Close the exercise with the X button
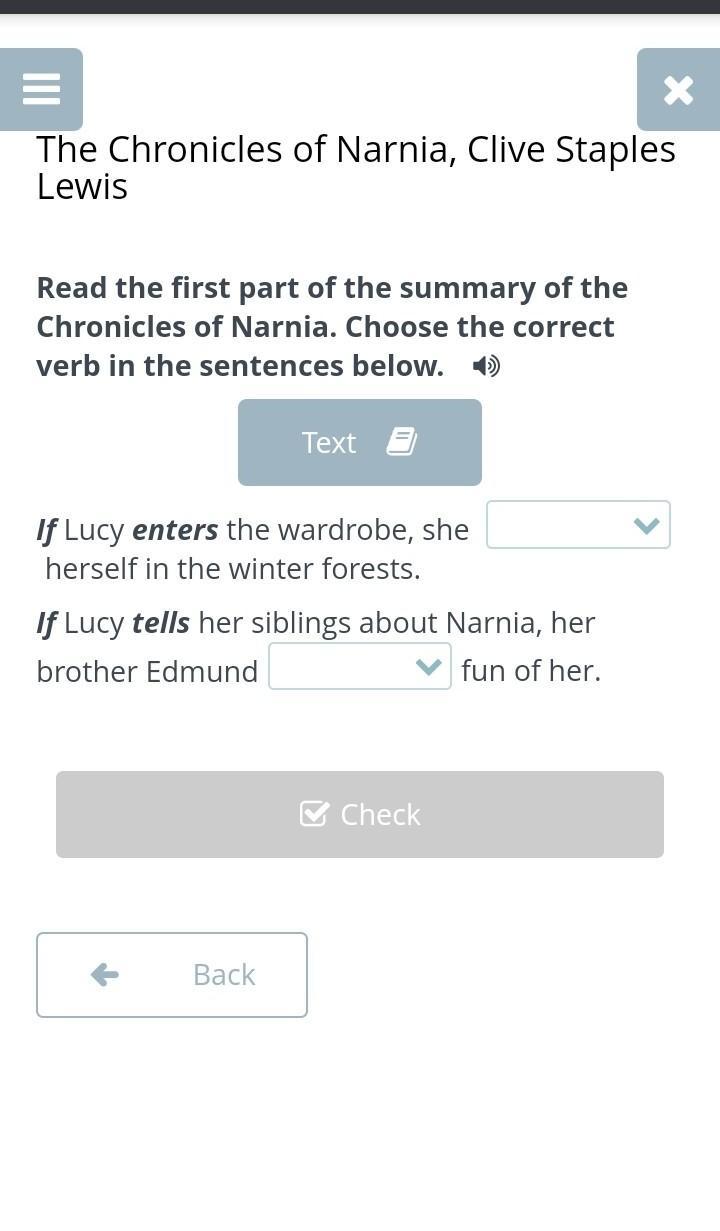720x1231 pixels. click(678, 89)
